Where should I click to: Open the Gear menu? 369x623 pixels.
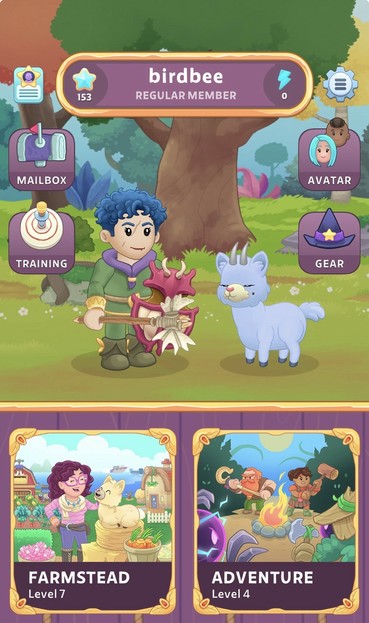click(x=329, y=242)
